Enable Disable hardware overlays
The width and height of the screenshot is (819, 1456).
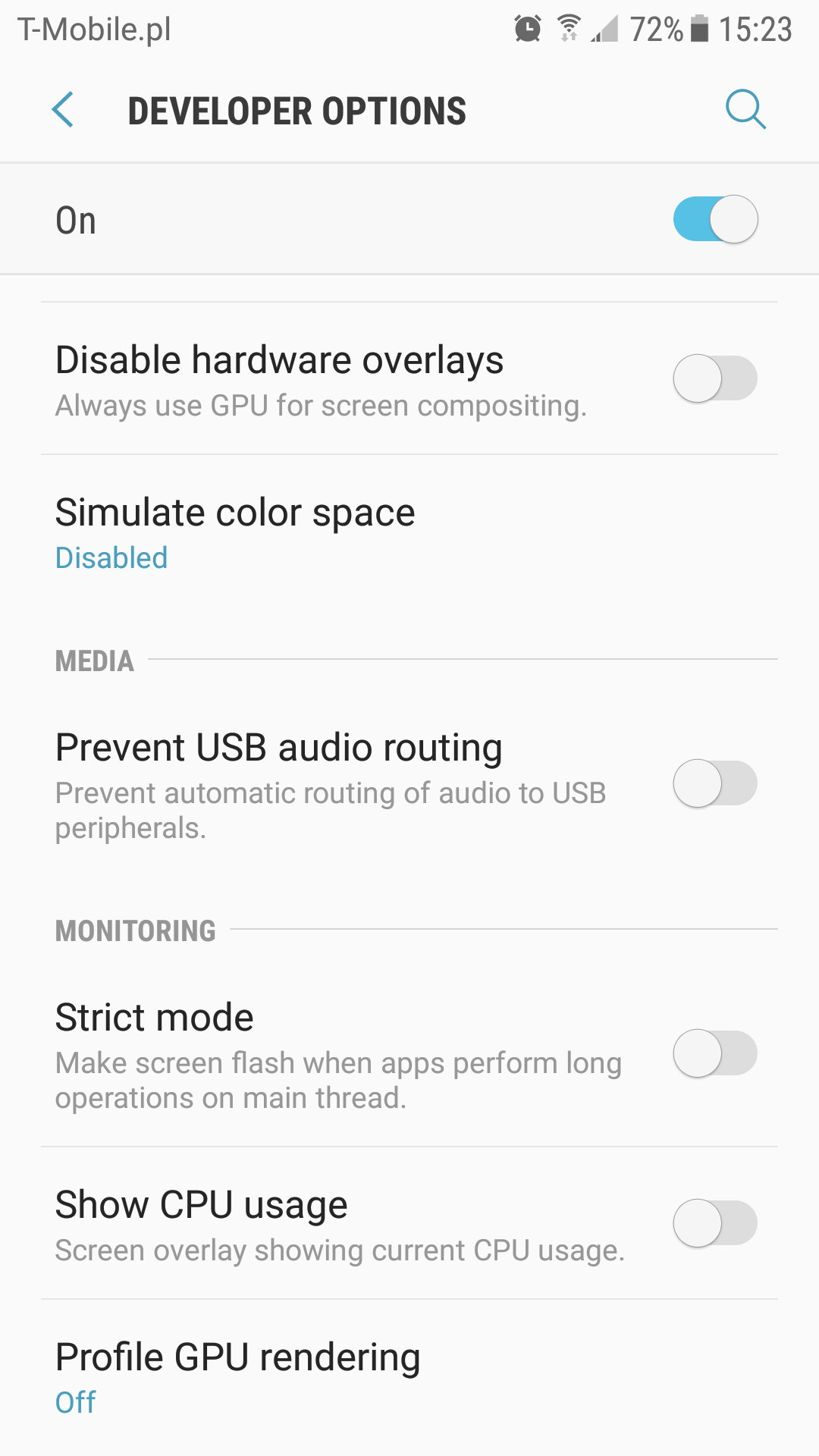pyautogui.click(x=715, y=378)
